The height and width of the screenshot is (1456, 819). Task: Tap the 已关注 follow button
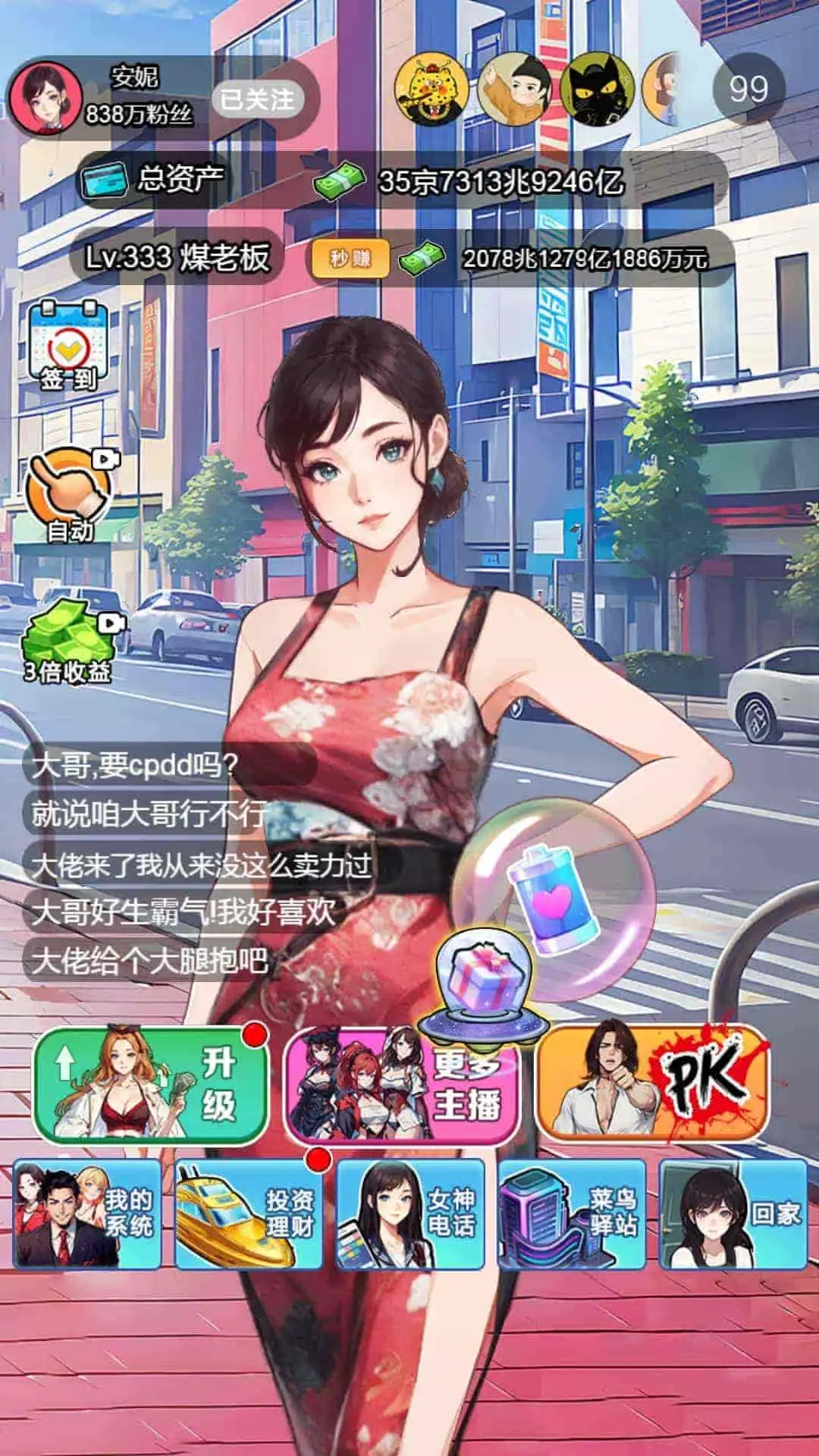[x=257, y=99]
